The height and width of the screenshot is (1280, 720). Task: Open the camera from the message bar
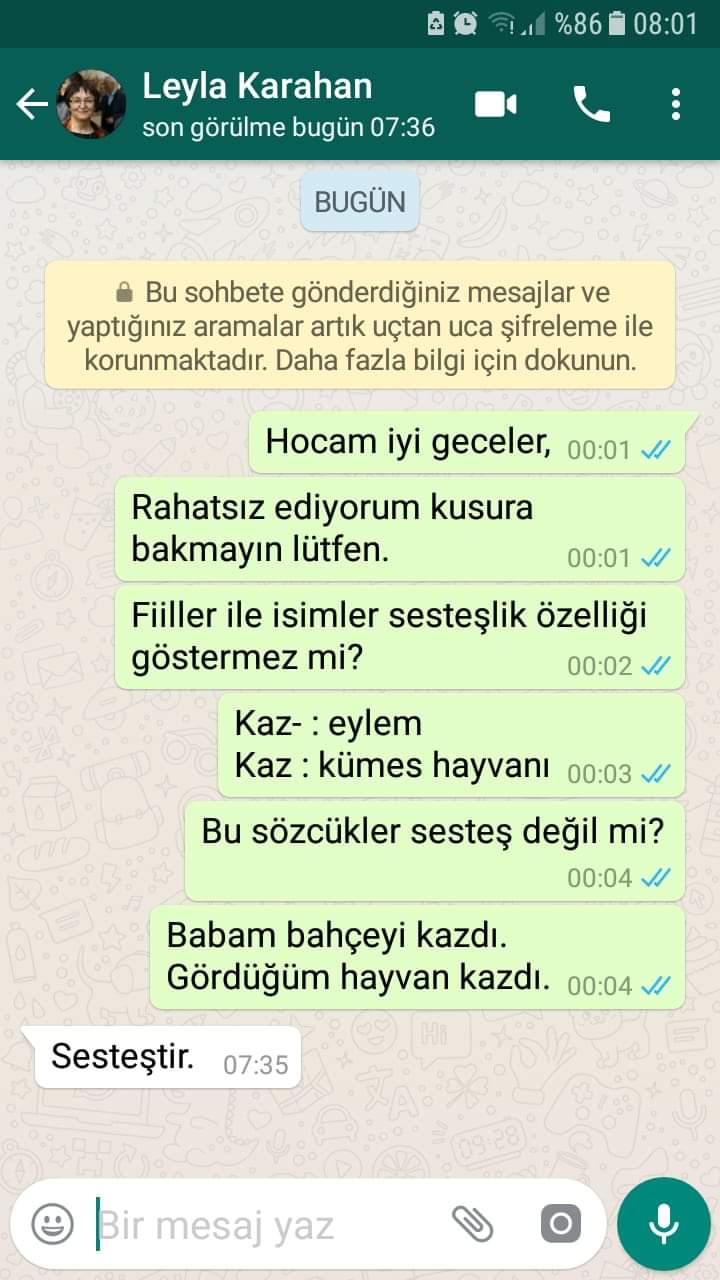click(x=560, y=1224)
